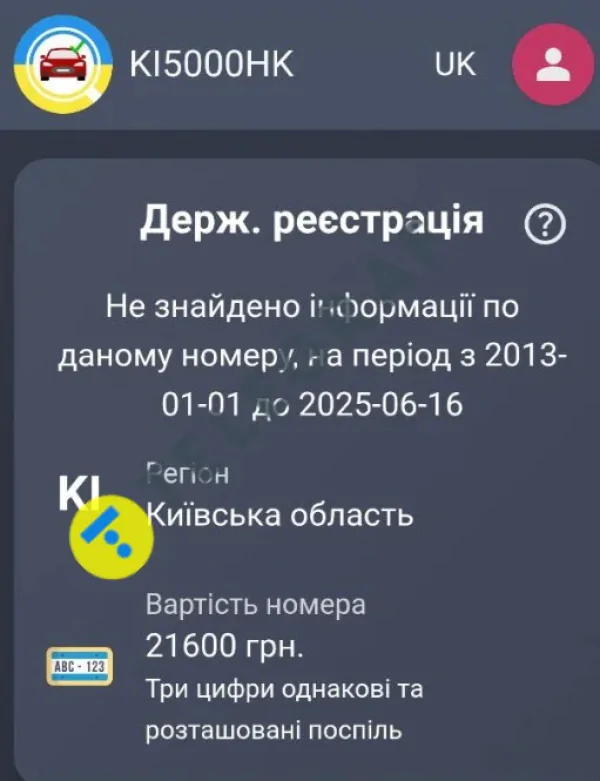
Task: Change the language via UK selector
Action: tap(455, 65)
